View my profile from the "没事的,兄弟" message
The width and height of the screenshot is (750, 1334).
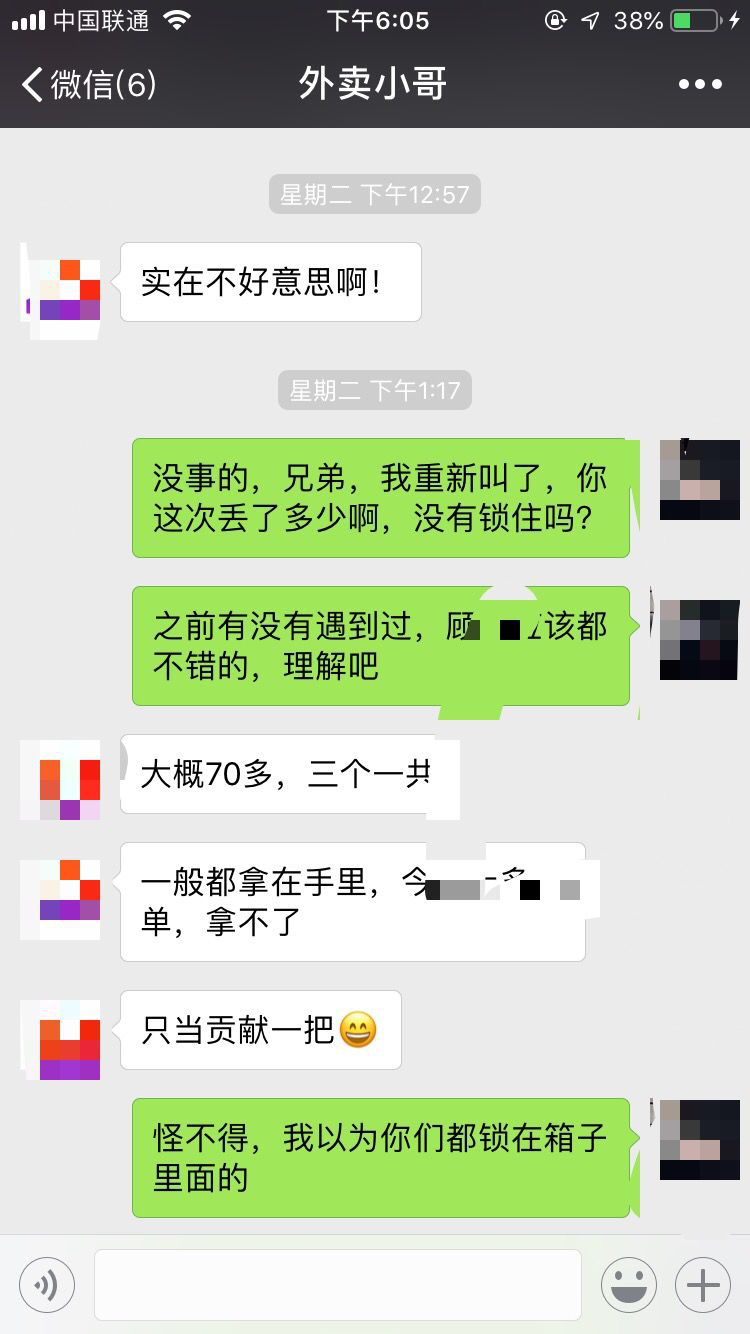[x=699, y=480]
